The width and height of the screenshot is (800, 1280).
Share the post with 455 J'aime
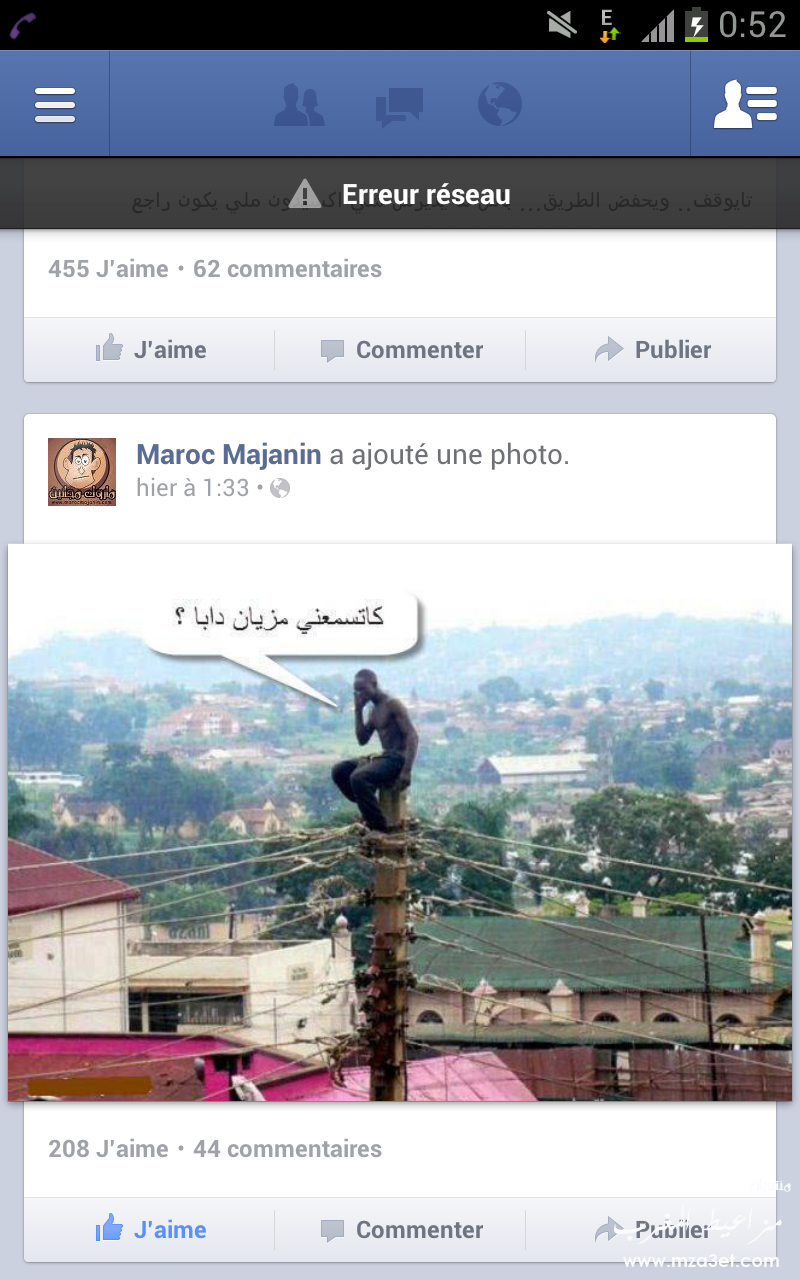pyautogui.click(x=651, y=350)
